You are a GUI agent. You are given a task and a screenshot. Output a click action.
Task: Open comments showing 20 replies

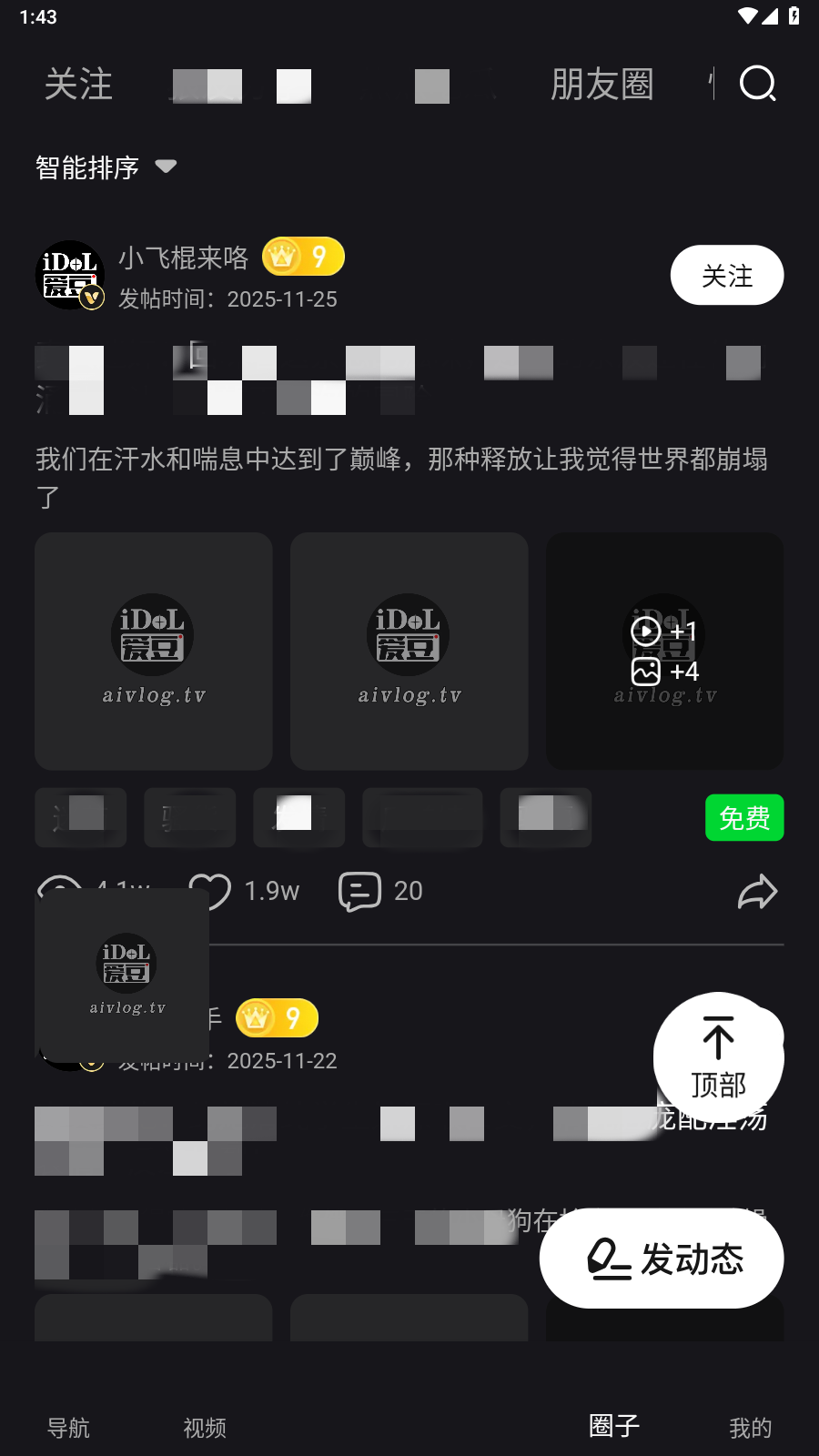pos(360,891)
